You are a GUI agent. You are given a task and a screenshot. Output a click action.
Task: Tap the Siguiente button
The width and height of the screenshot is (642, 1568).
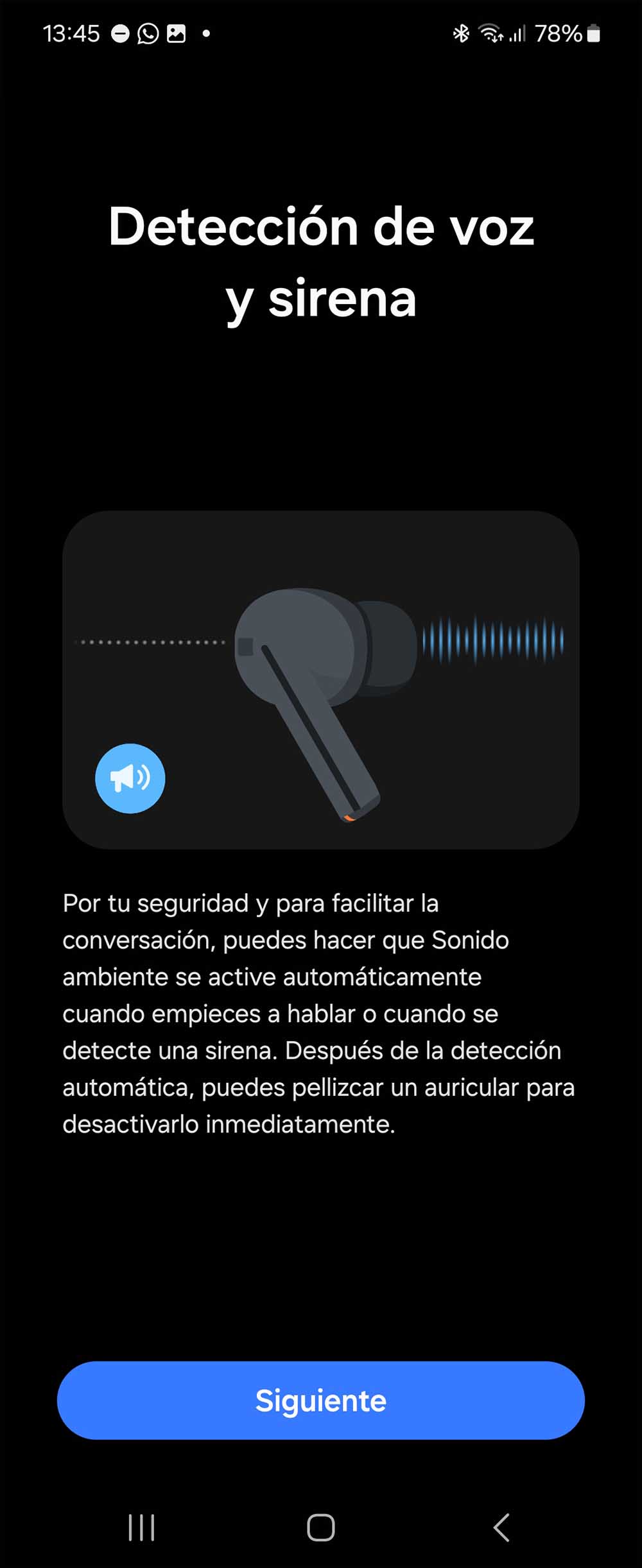click(320, 1400)
